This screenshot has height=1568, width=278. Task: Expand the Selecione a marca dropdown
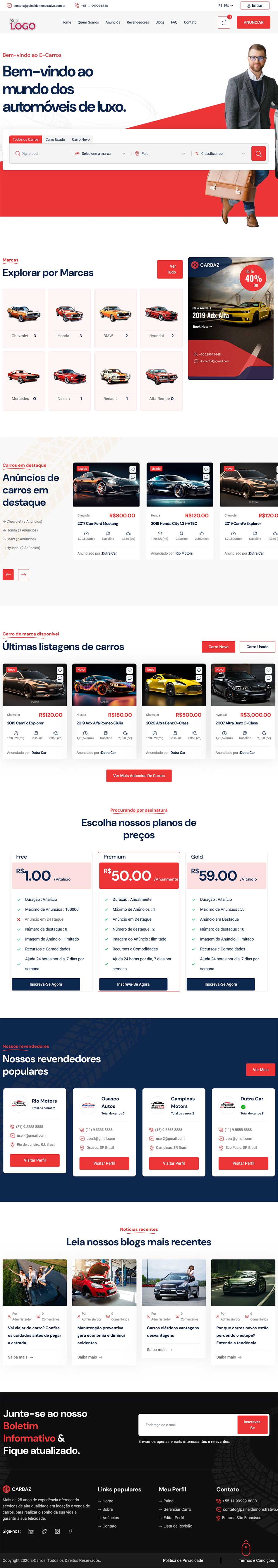point(101,153)
